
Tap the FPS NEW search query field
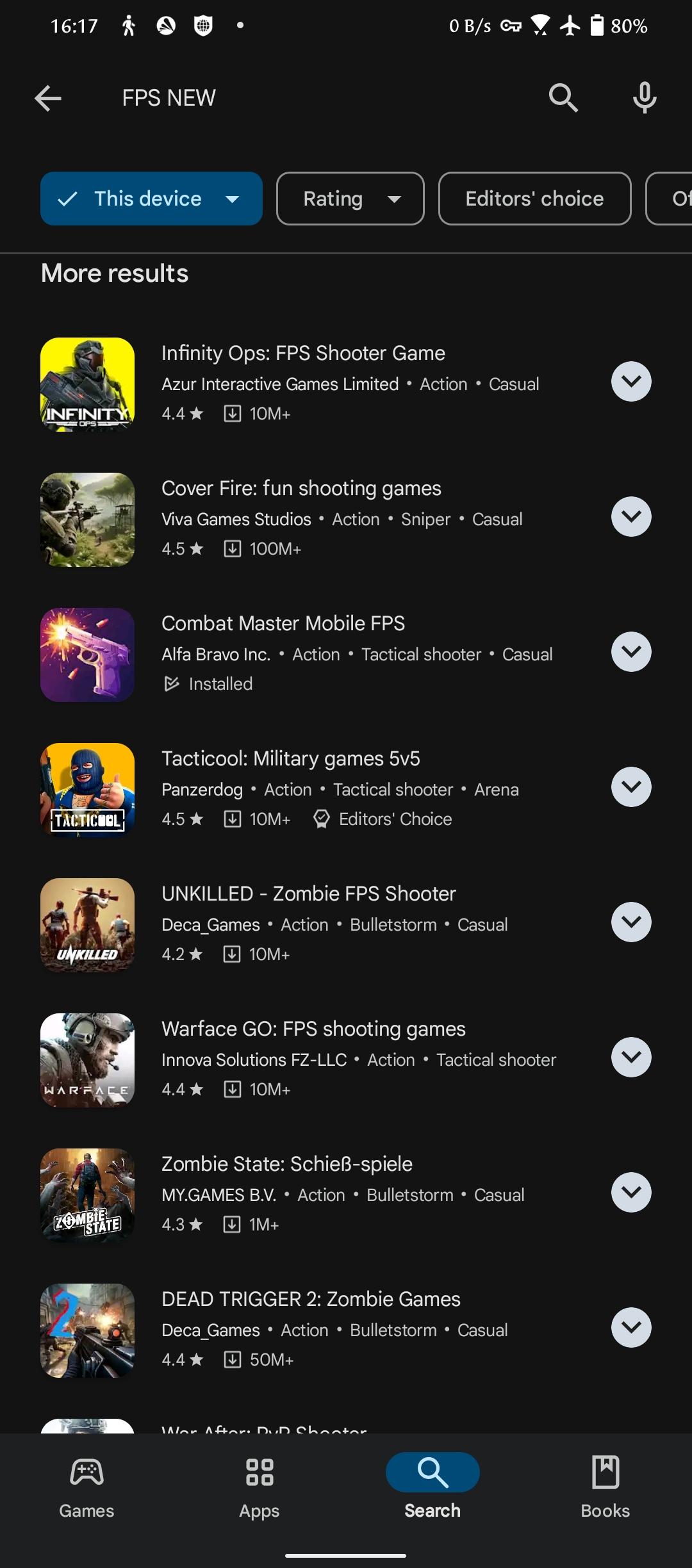coord(169,98)
